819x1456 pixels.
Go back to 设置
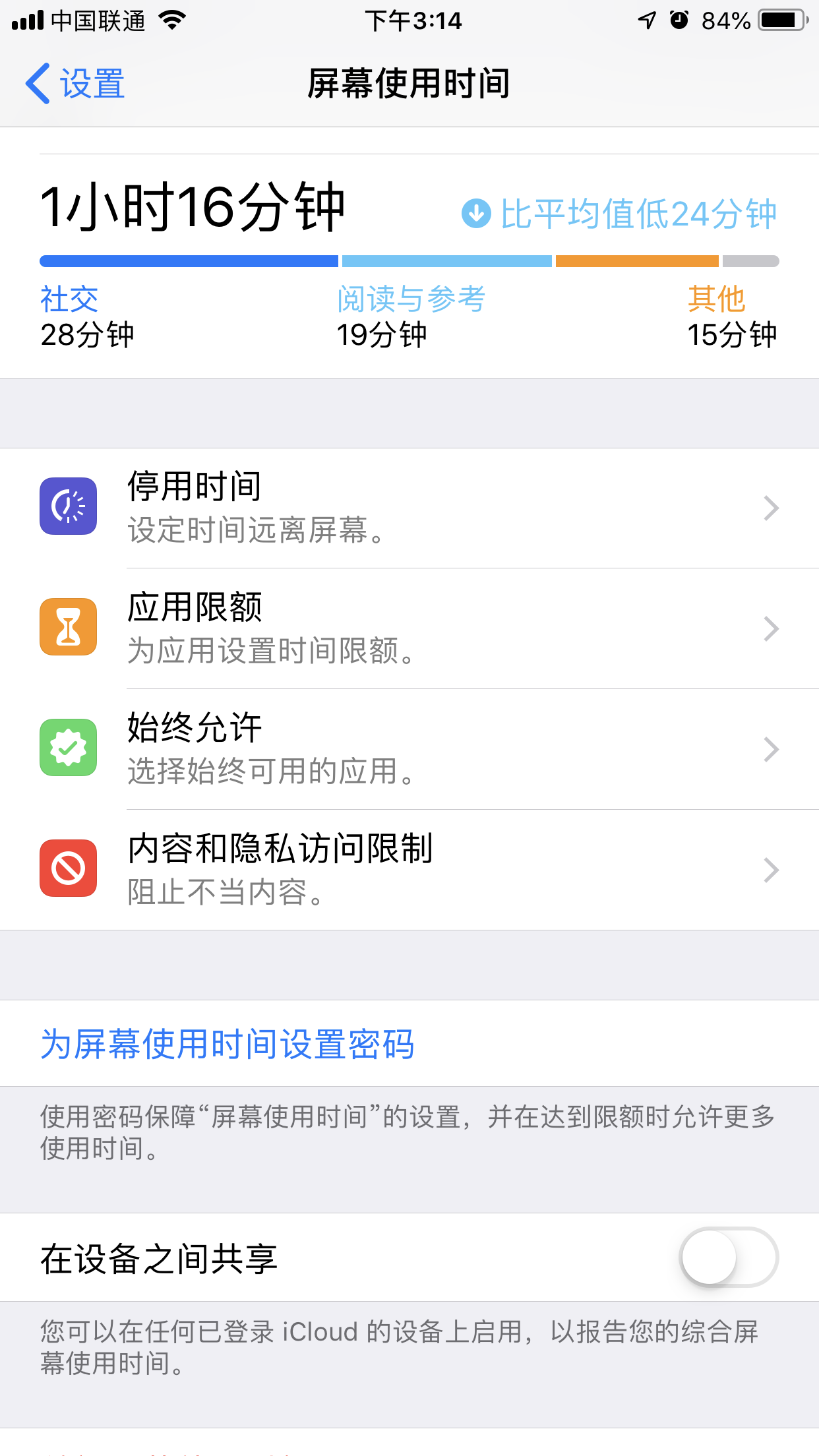(x=76, y=84)
